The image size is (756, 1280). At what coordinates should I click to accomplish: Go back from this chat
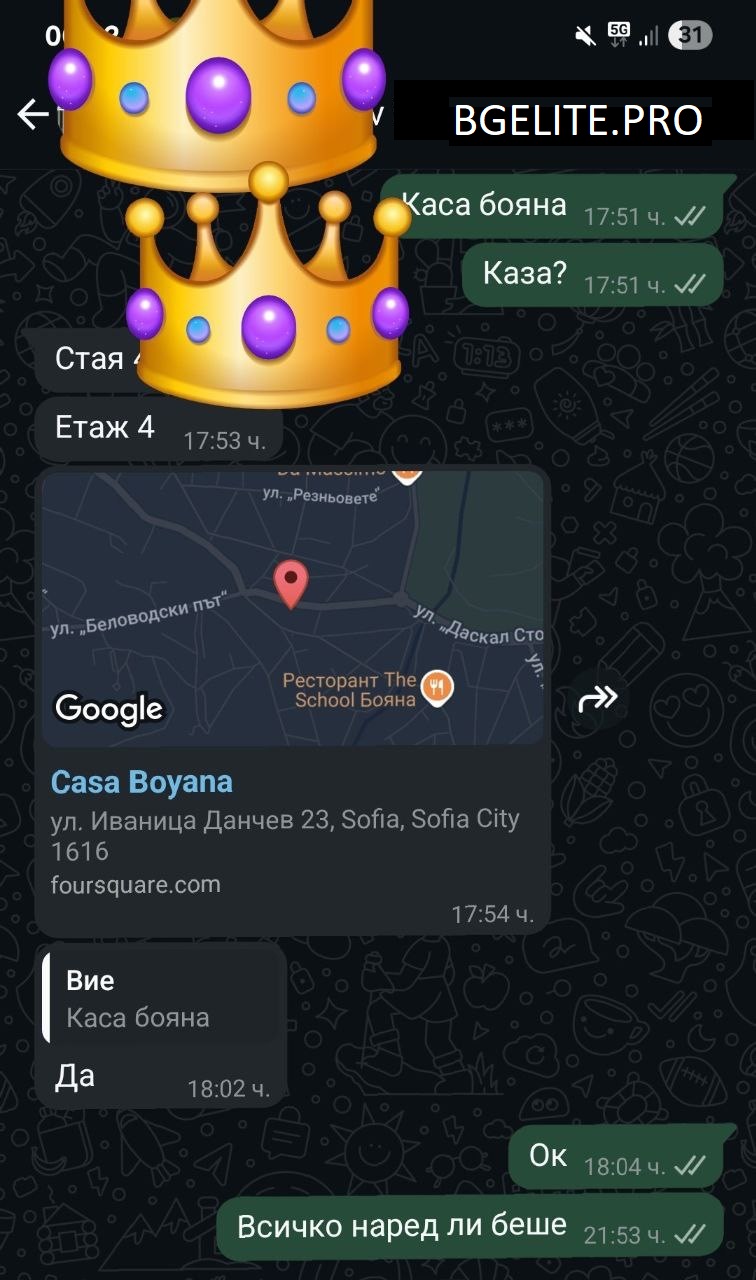(32, 115)
